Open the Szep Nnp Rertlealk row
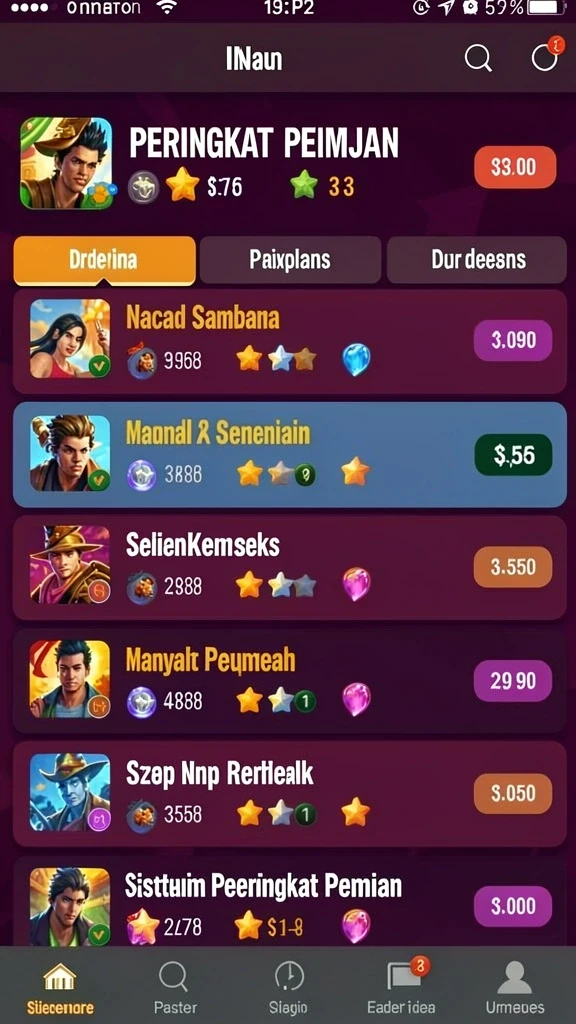Viewport: 576px width, 1024px height. (289, 793)
